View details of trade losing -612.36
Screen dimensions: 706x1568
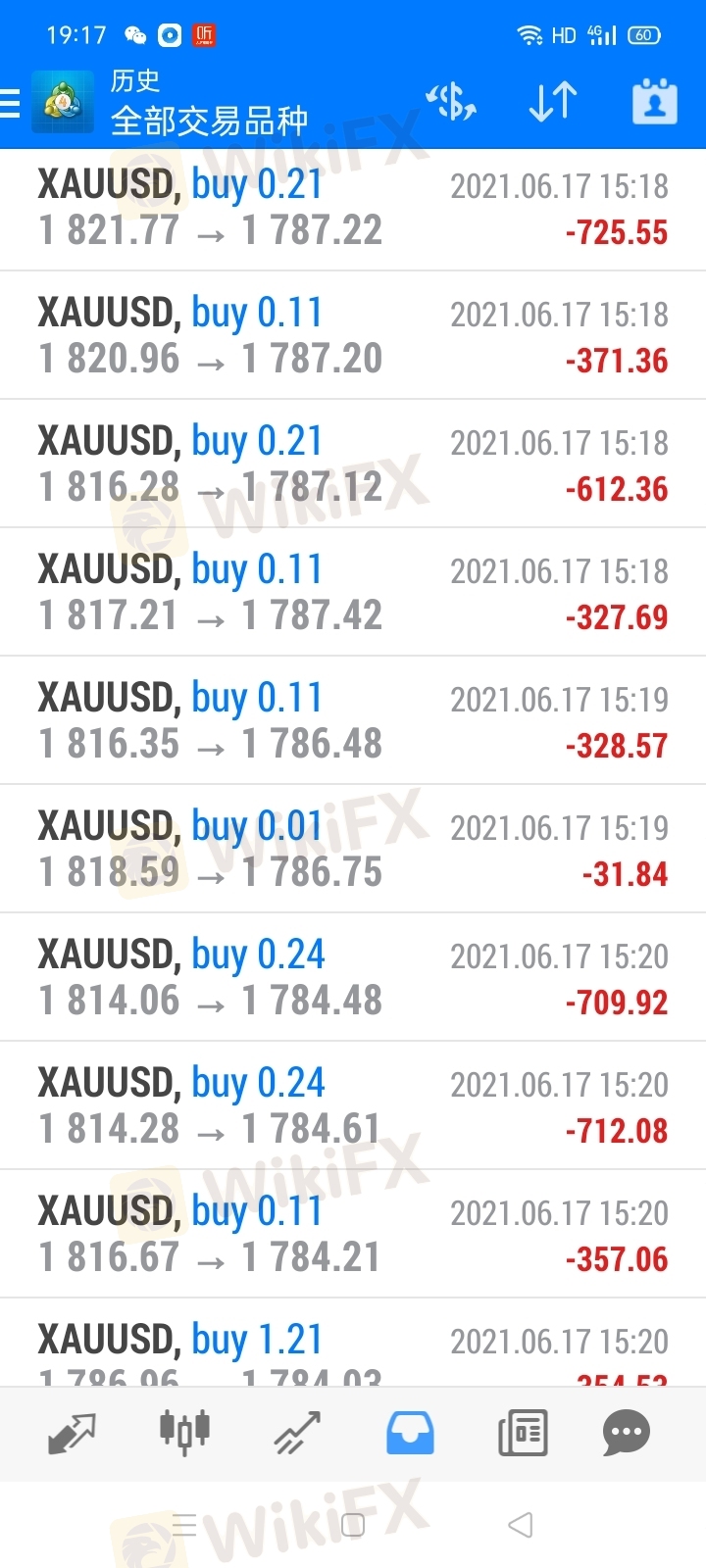pos(353,465)
